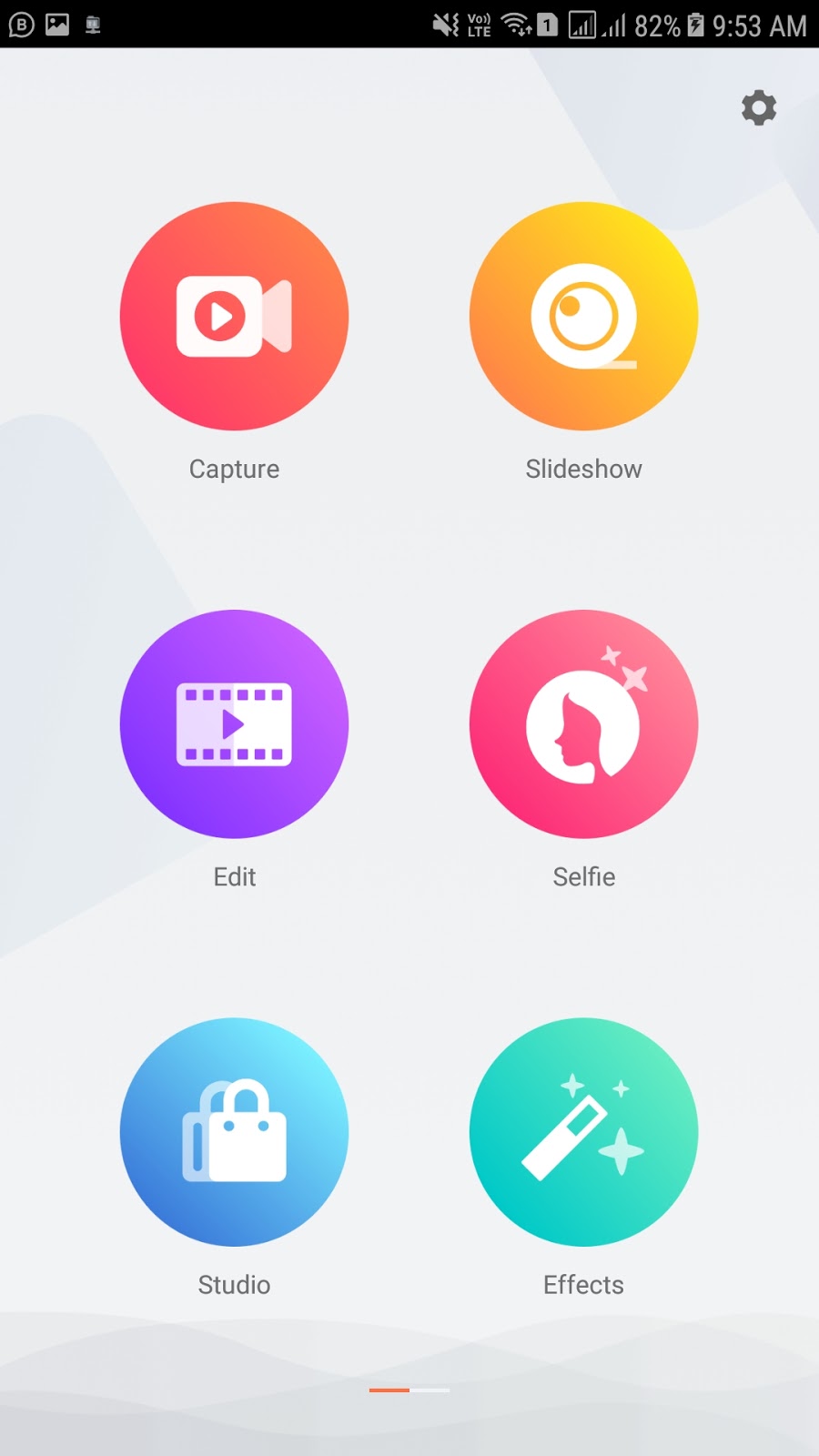
Task: Open the Slideshow maker
Action: (583, 316)
